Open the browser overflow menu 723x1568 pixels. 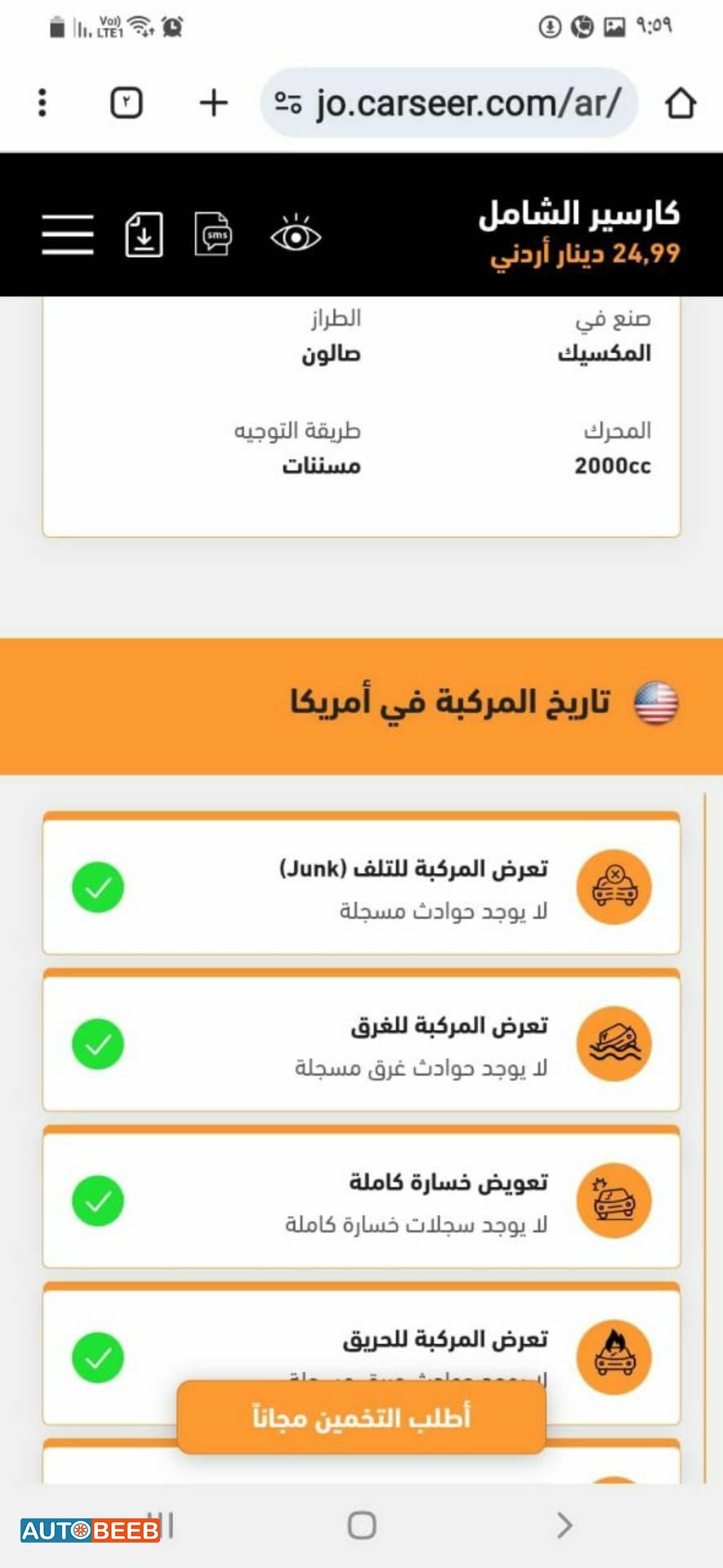(x=42, y=103)
